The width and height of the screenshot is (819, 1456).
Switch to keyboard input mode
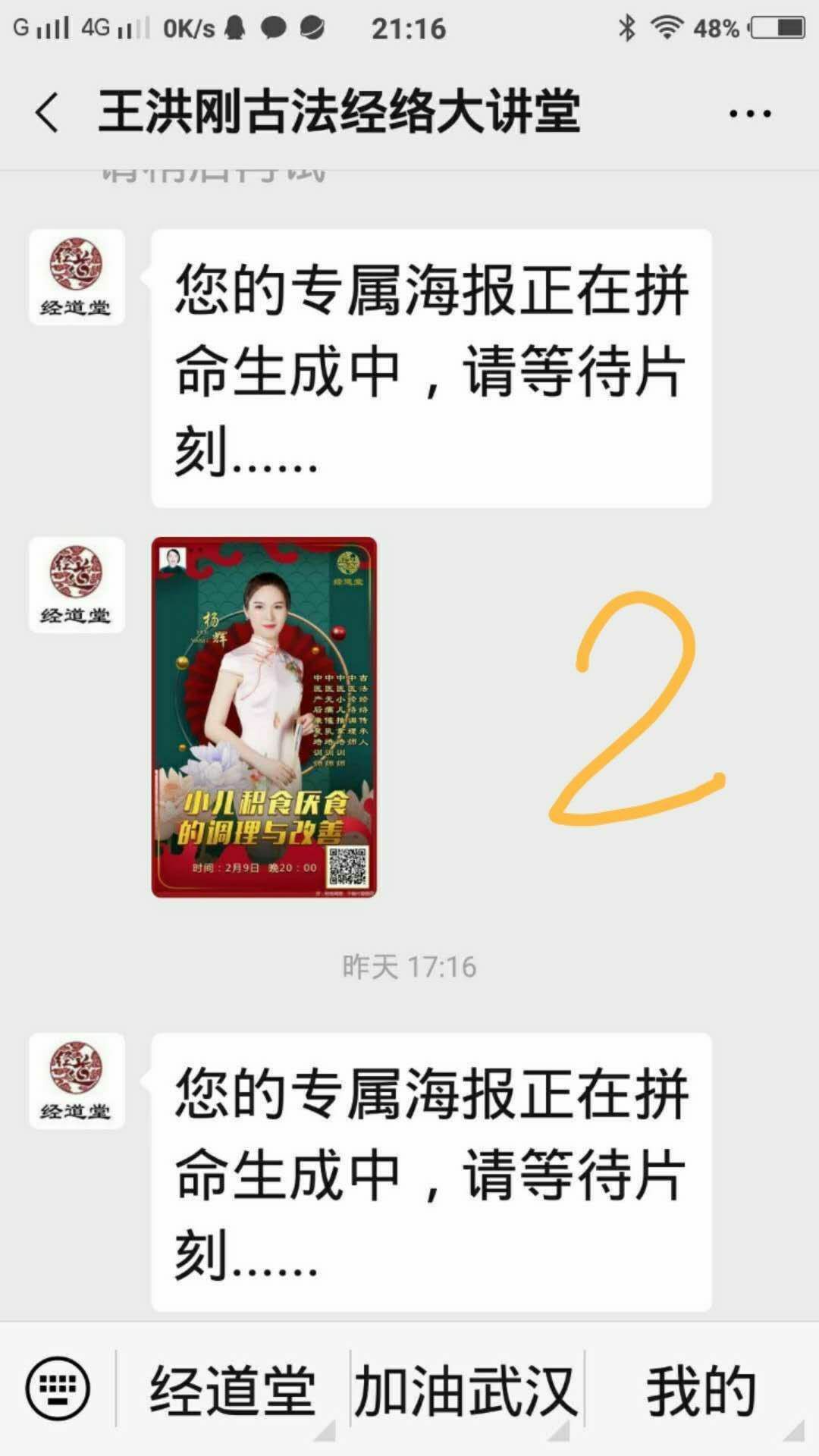[x=58, y=1389]
